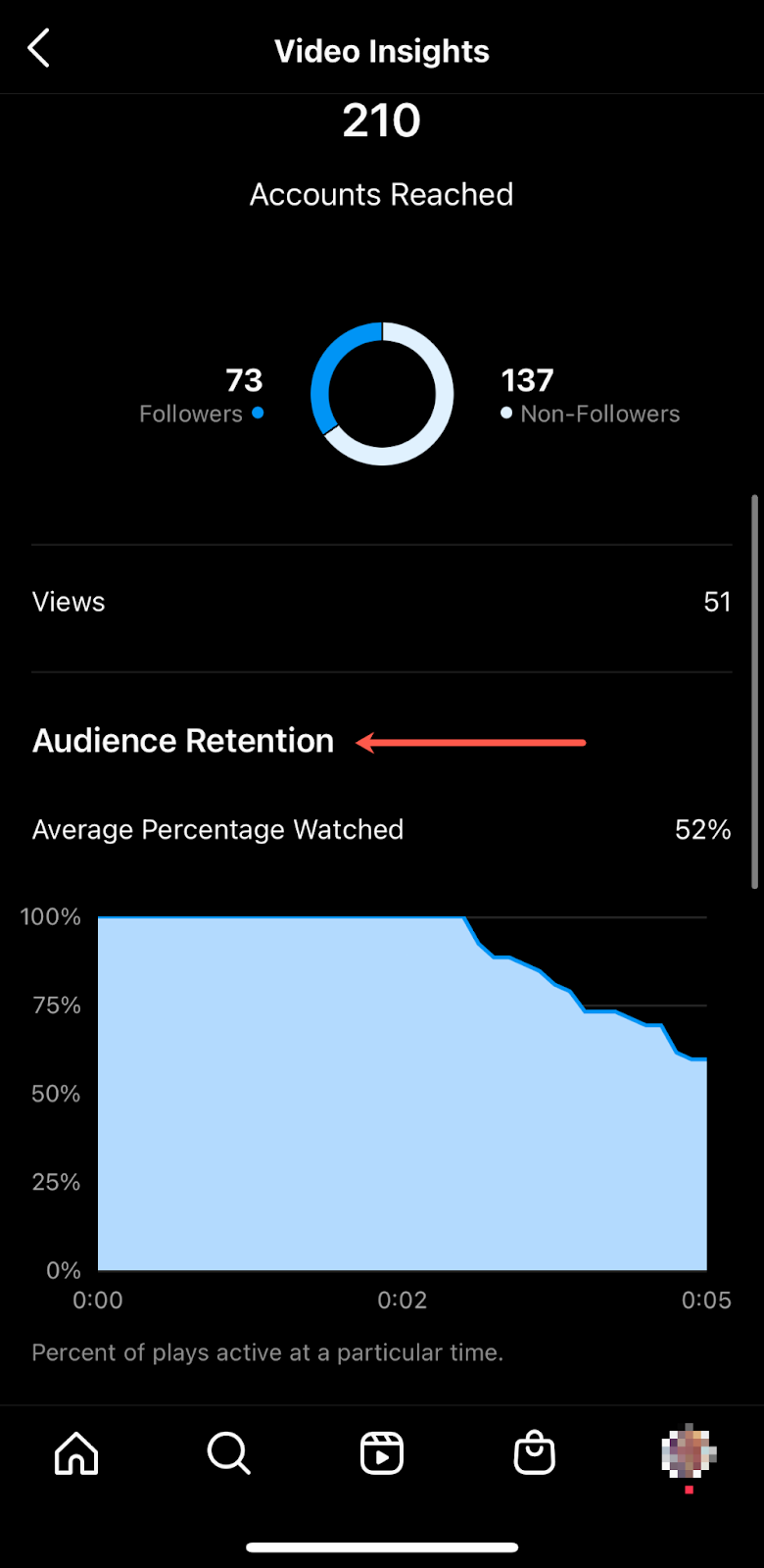Viewport: 764px width, 1568px height.
Task: Tap the Non-Followers legend dot
Action: click(505, 413)
